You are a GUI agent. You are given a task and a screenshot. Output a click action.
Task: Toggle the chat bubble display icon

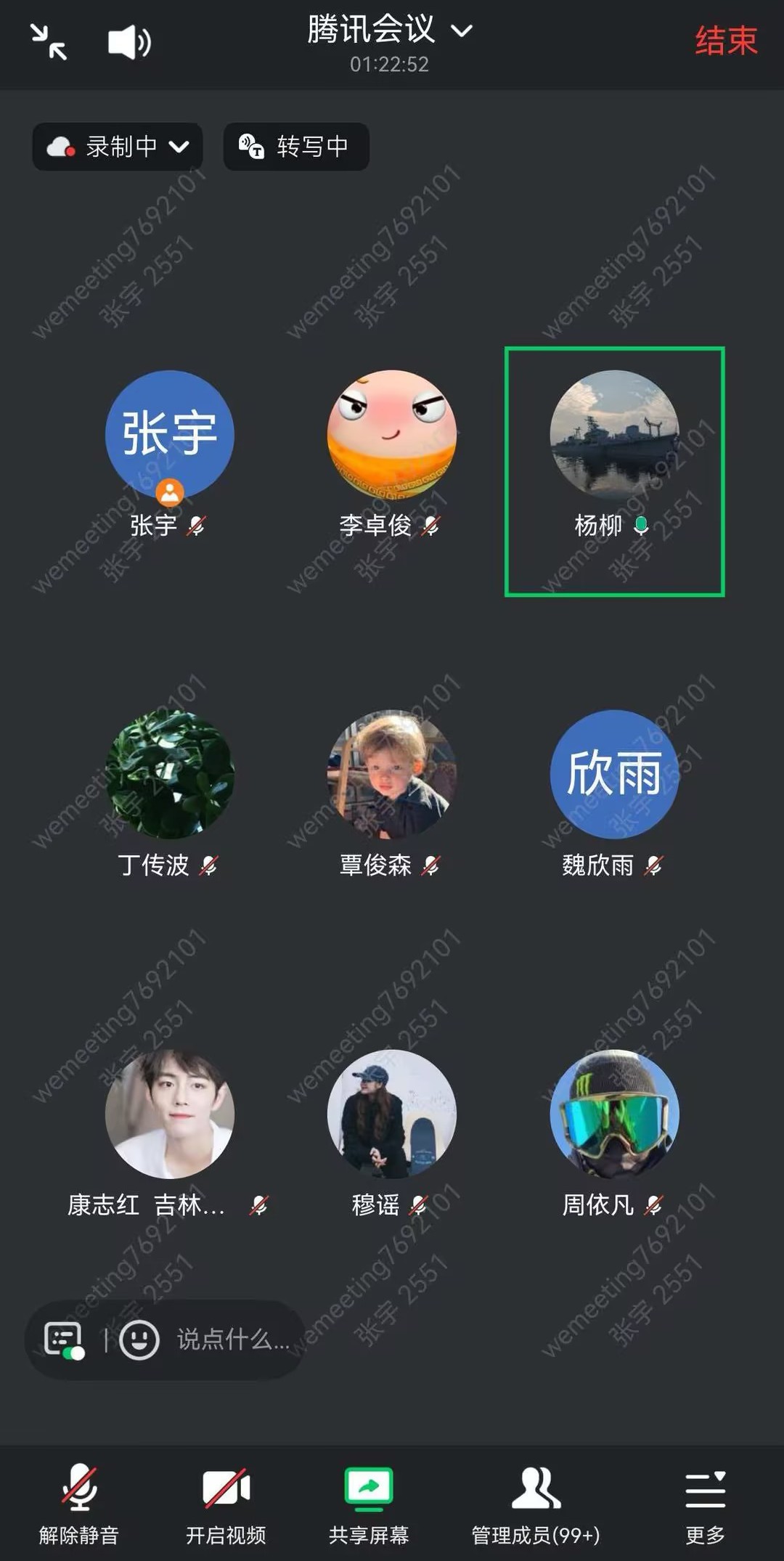click(64, 1340)
